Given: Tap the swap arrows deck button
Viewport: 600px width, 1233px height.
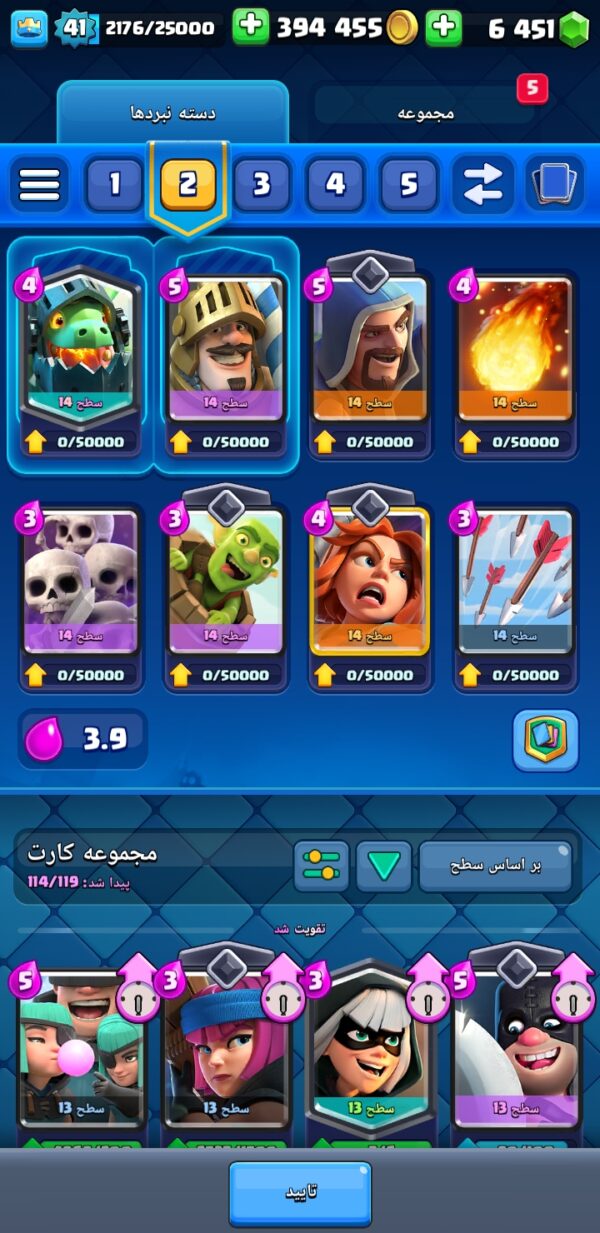Looking at the screenshot, I should 483,185.
